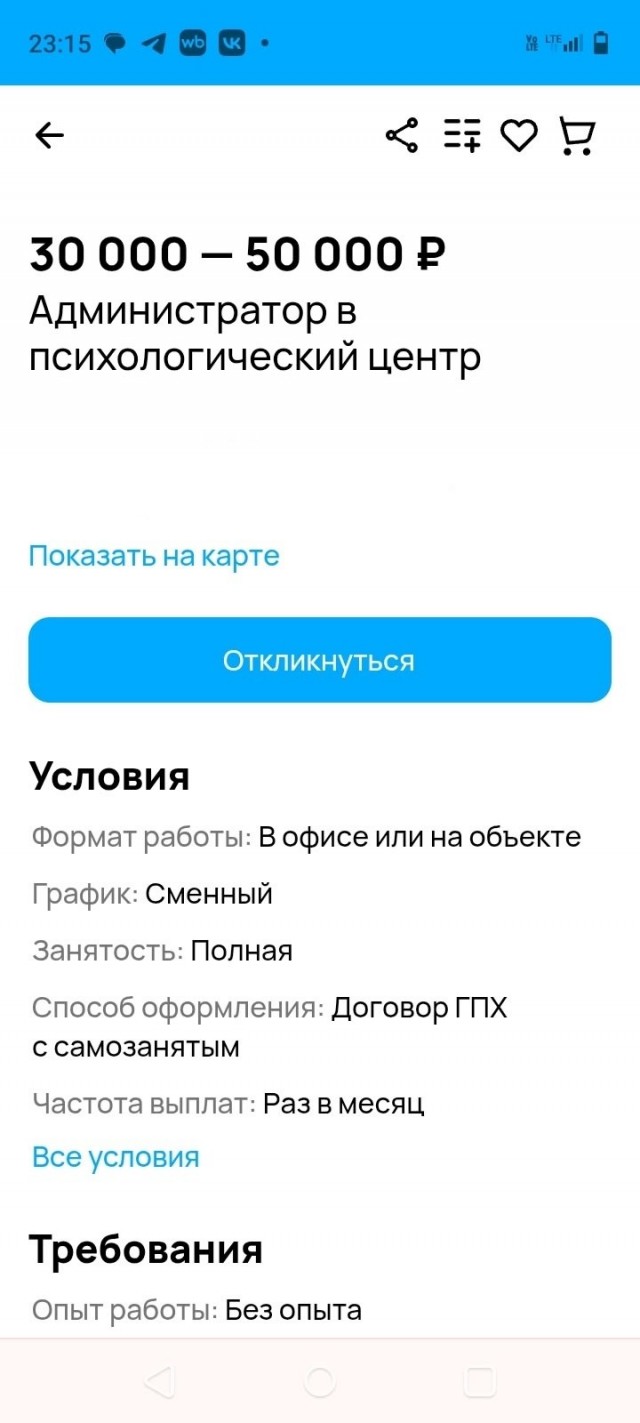
Task: Open 'Показать на карте' link
Action: pyautogui.click(x=154, y=556)
